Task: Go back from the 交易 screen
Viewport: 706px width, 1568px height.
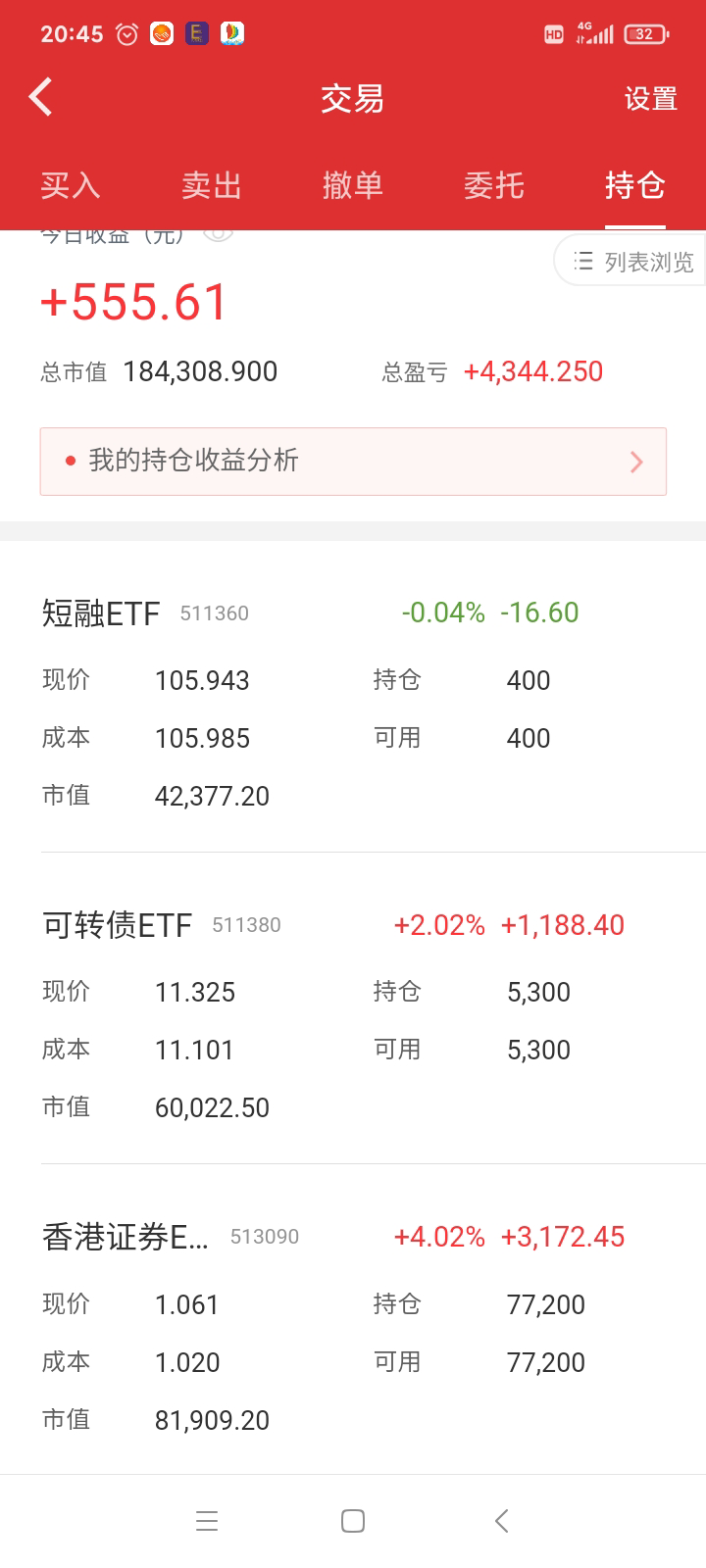Action: pos(41,98)
